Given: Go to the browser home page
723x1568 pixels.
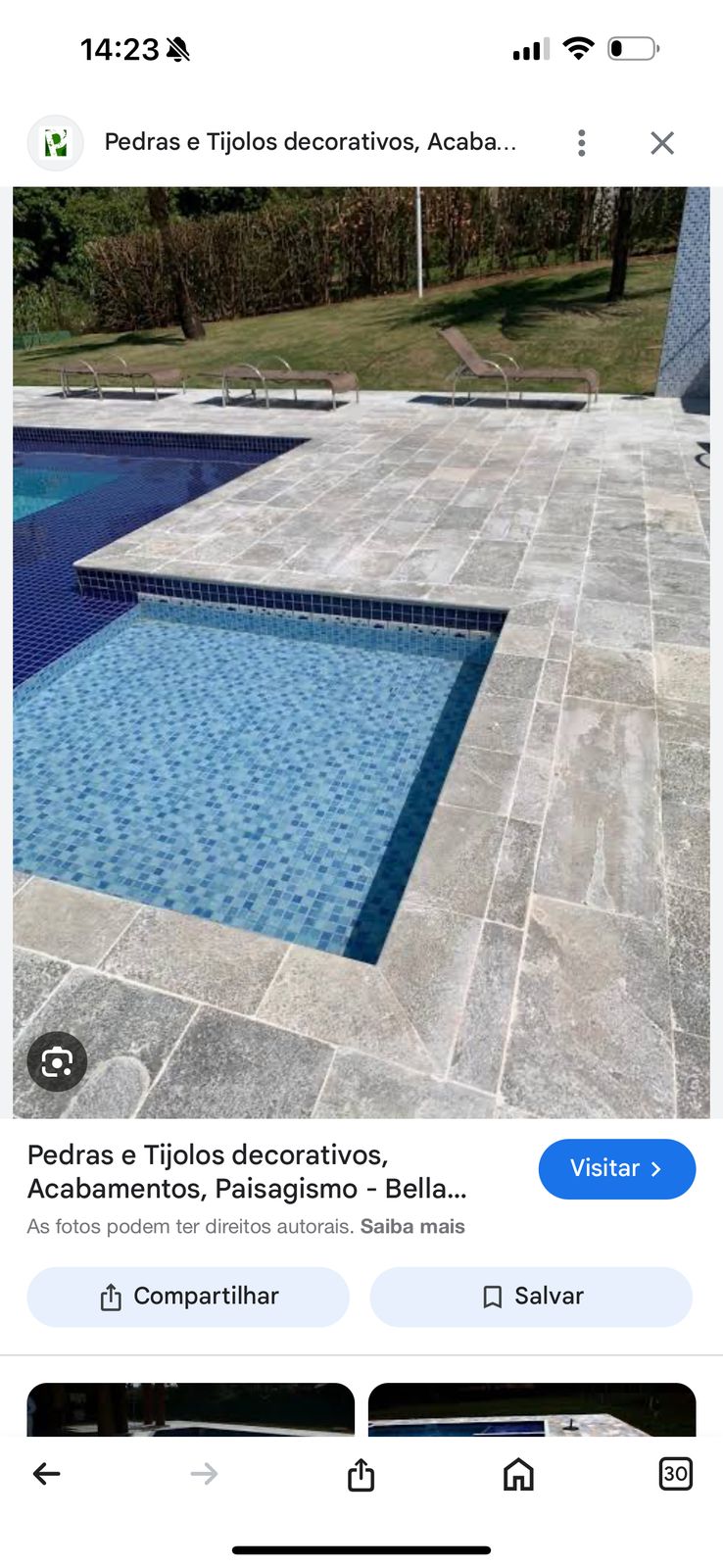Looking at the screenshot, I should click(518, 1473).
